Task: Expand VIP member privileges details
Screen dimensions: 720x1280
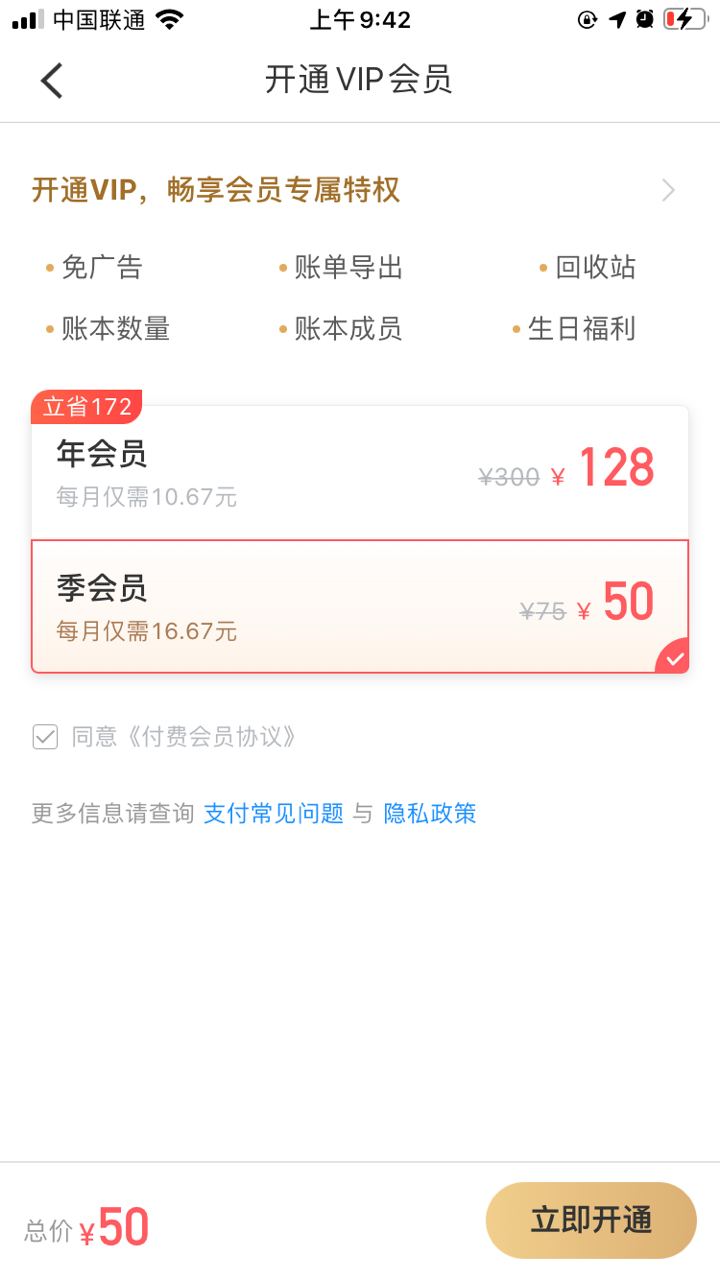Action: [668, 190]
